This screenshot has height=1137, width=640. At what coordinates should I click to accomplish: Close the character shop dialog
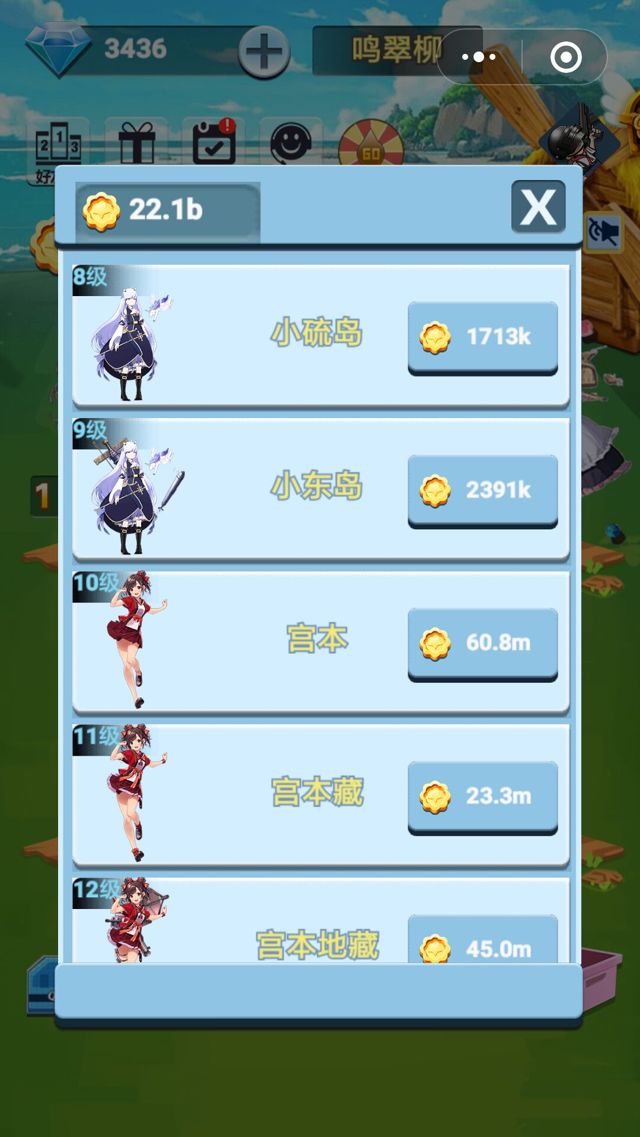(538, 207)
